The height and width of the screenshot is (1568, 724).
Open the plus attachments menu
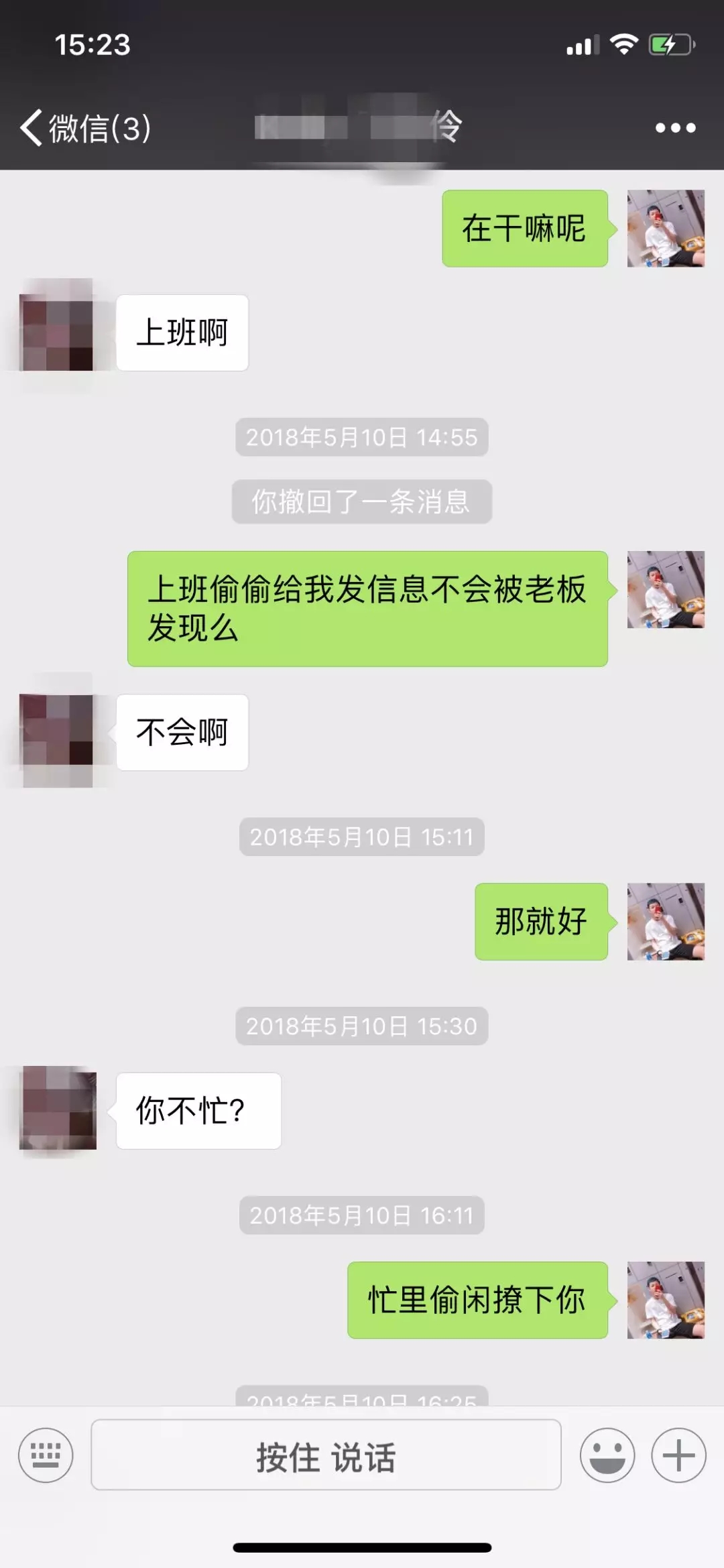click(x=678, y=1455)
